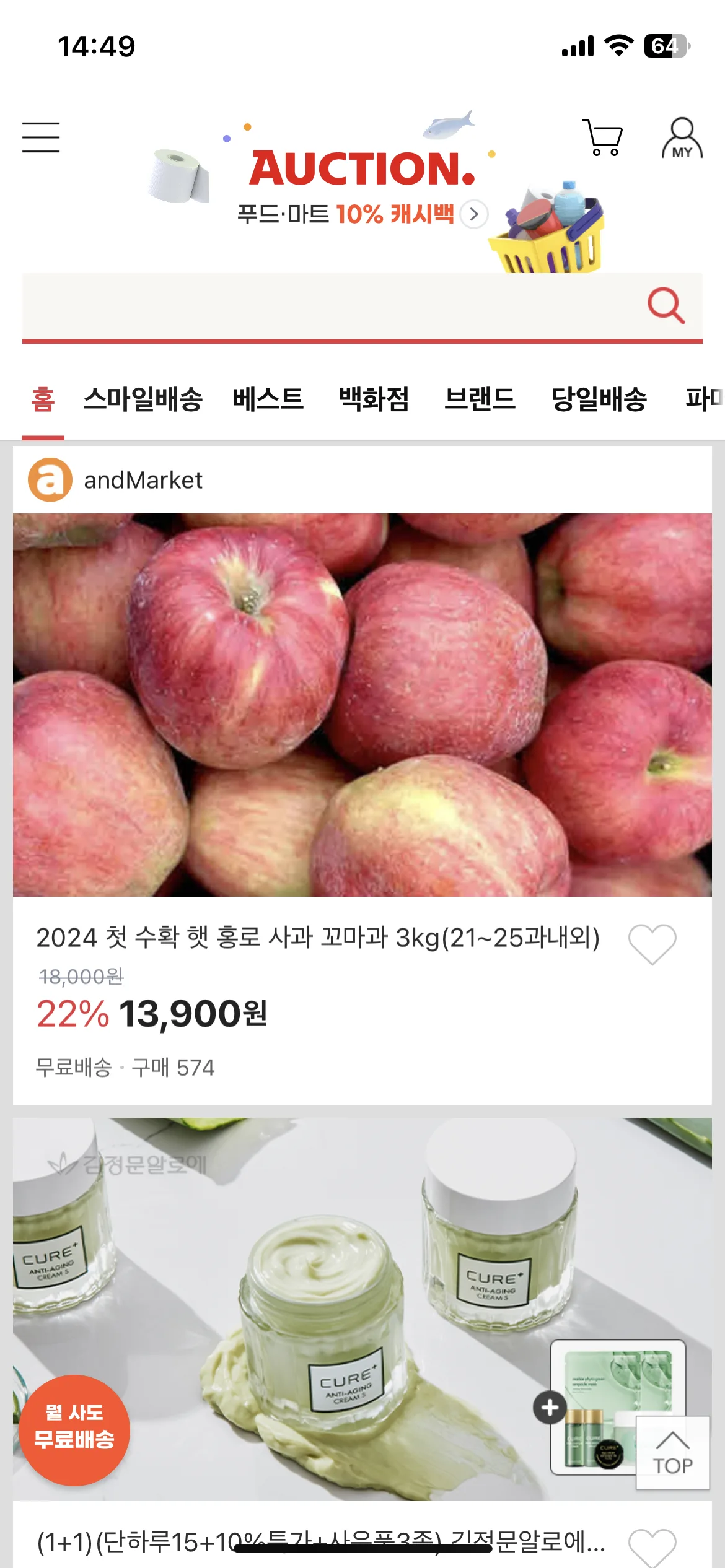Switch to the 스마일배송 tab
This screenshot has width=725, height=1568.
coord(143,400)
